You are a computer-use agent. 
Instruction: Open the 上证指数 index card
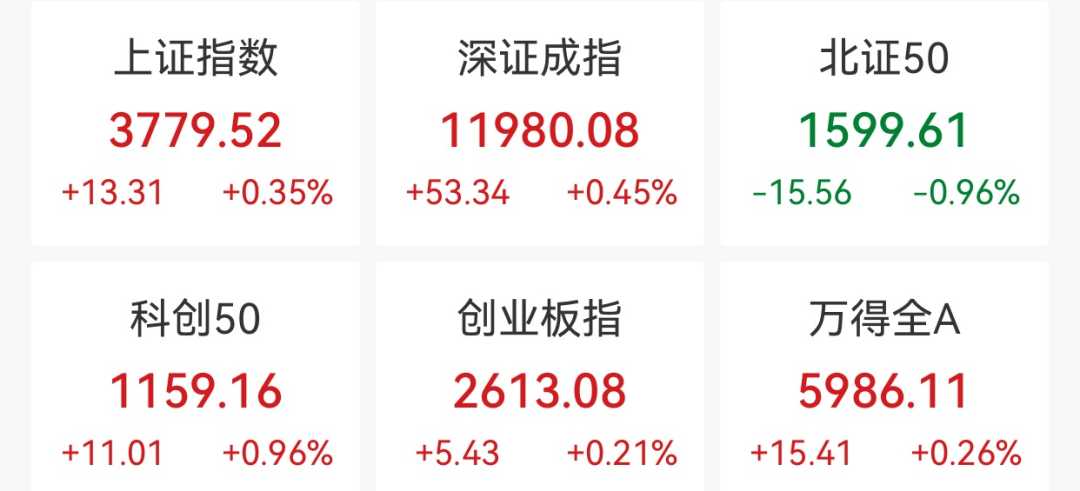coord(195,125)
